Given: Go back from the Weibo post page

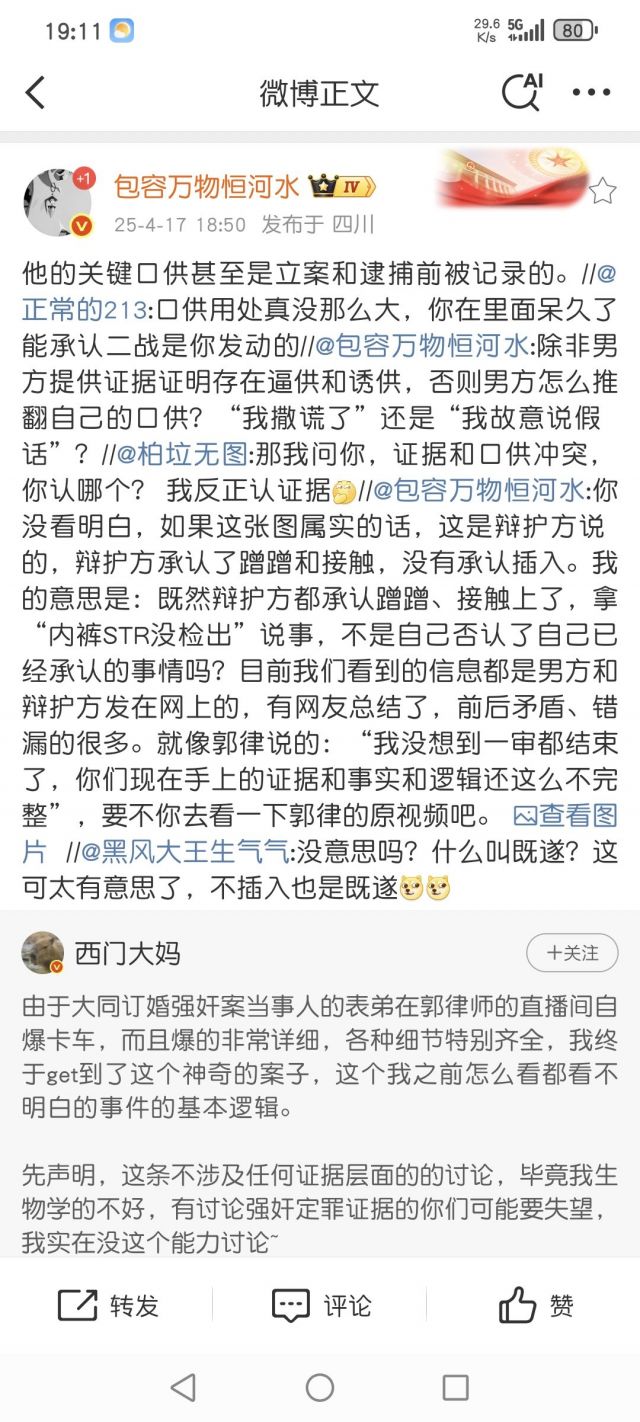Looking at the screenshot, I should (x=35, y=93).
